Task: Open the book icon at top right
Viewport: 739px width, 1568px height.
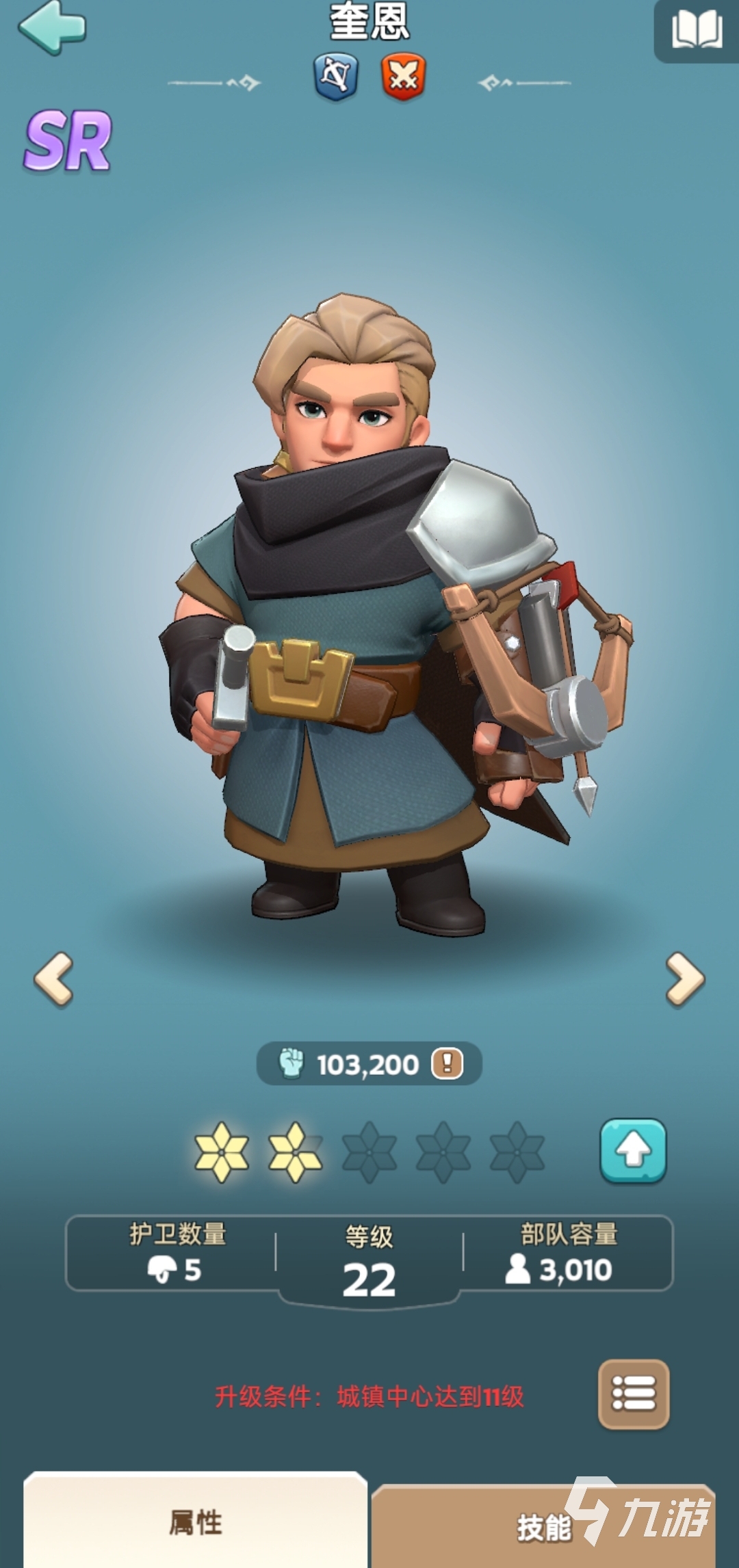Action: (697, 31)
